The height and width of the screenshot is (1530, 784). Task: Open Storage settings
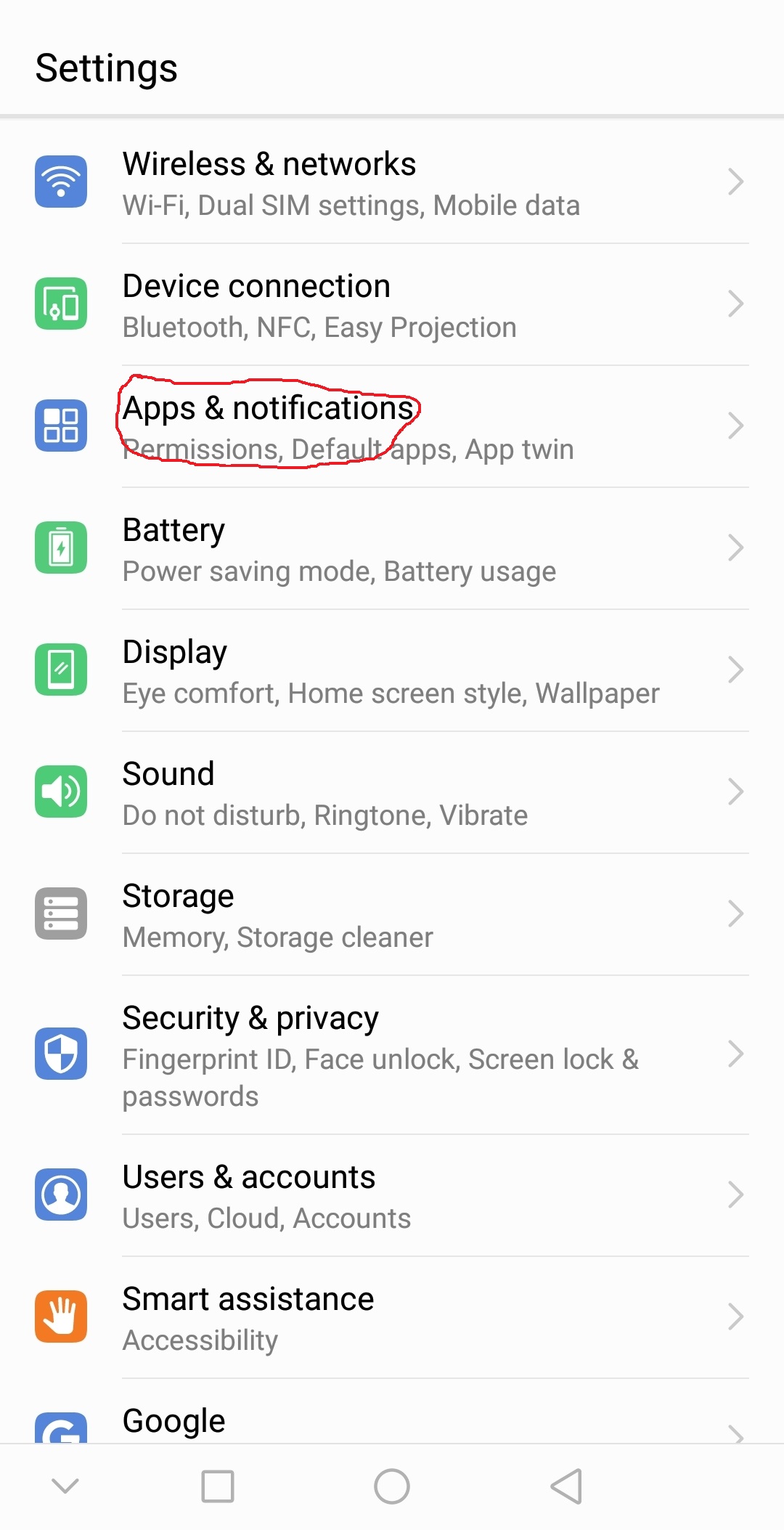tap(392, 914)
